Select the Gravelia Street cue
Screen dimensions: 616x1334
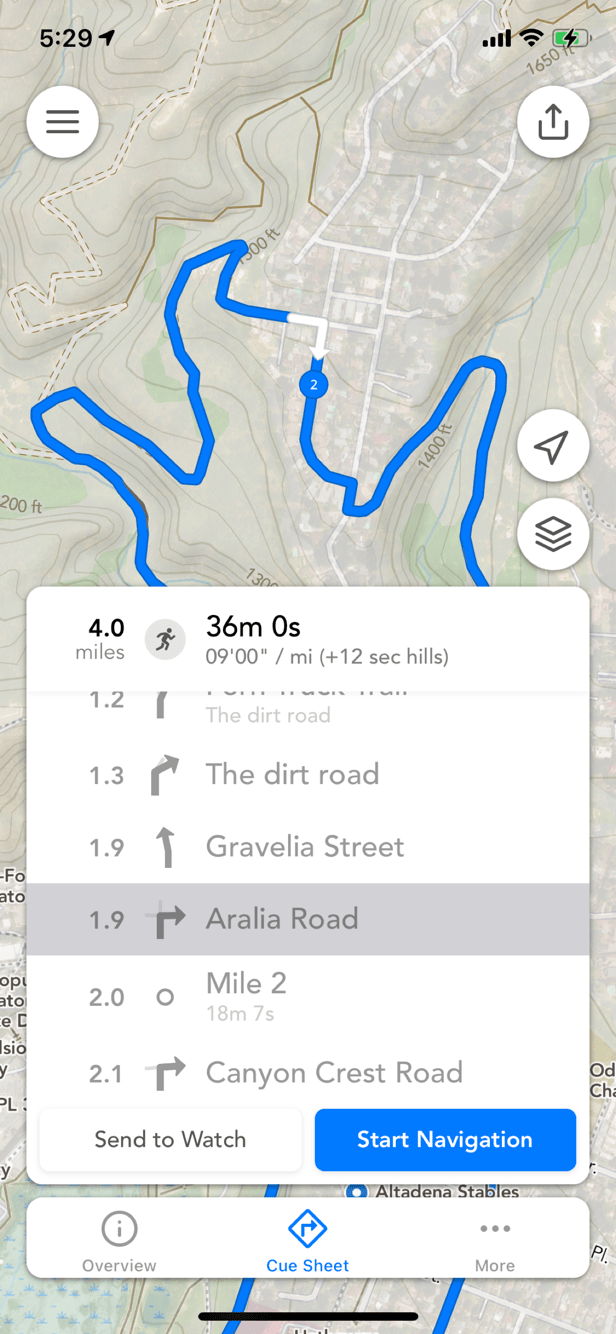(306, 847)
